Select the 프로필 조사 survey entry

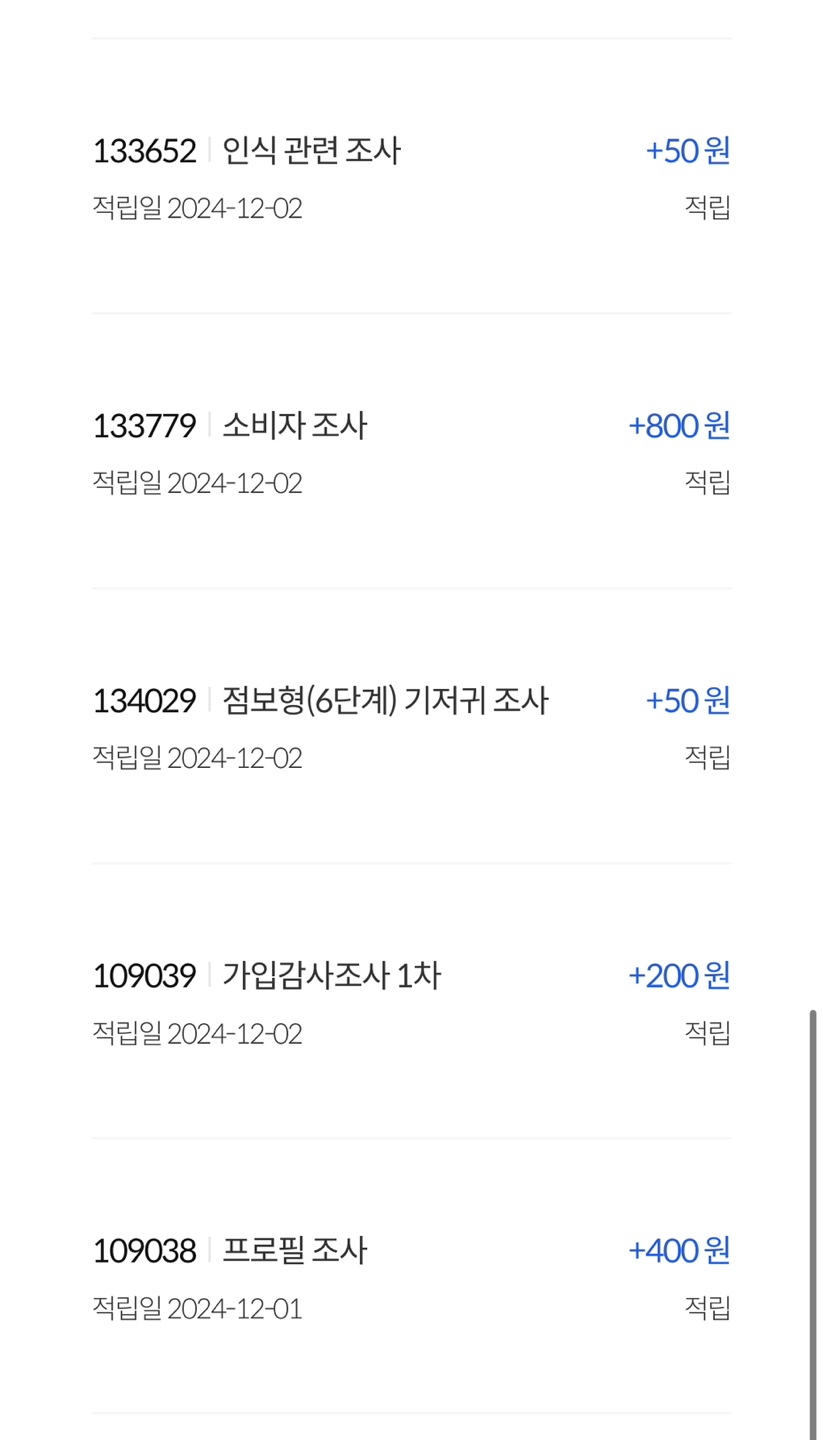click(x=294, y=1251)
